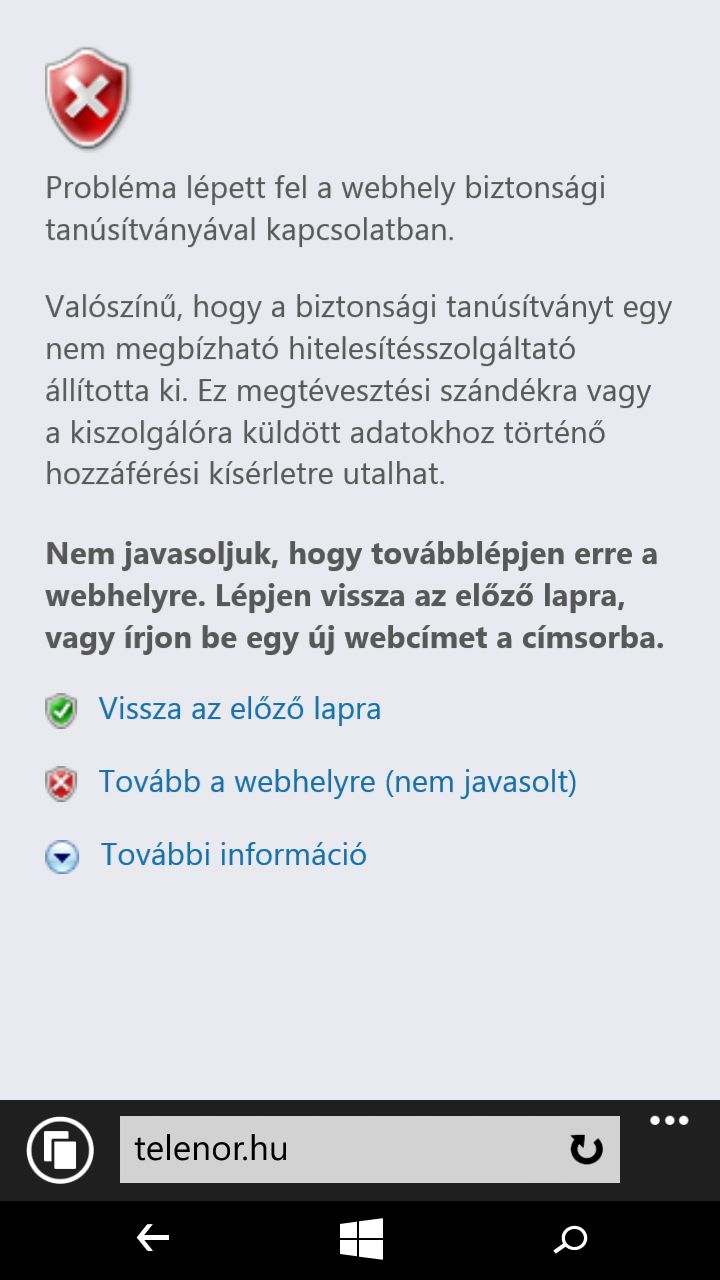Image resolution: width=720 pixels, height=1280 pixels.
Task: Open the browser tabs button
Action: tap(60, 1150)
